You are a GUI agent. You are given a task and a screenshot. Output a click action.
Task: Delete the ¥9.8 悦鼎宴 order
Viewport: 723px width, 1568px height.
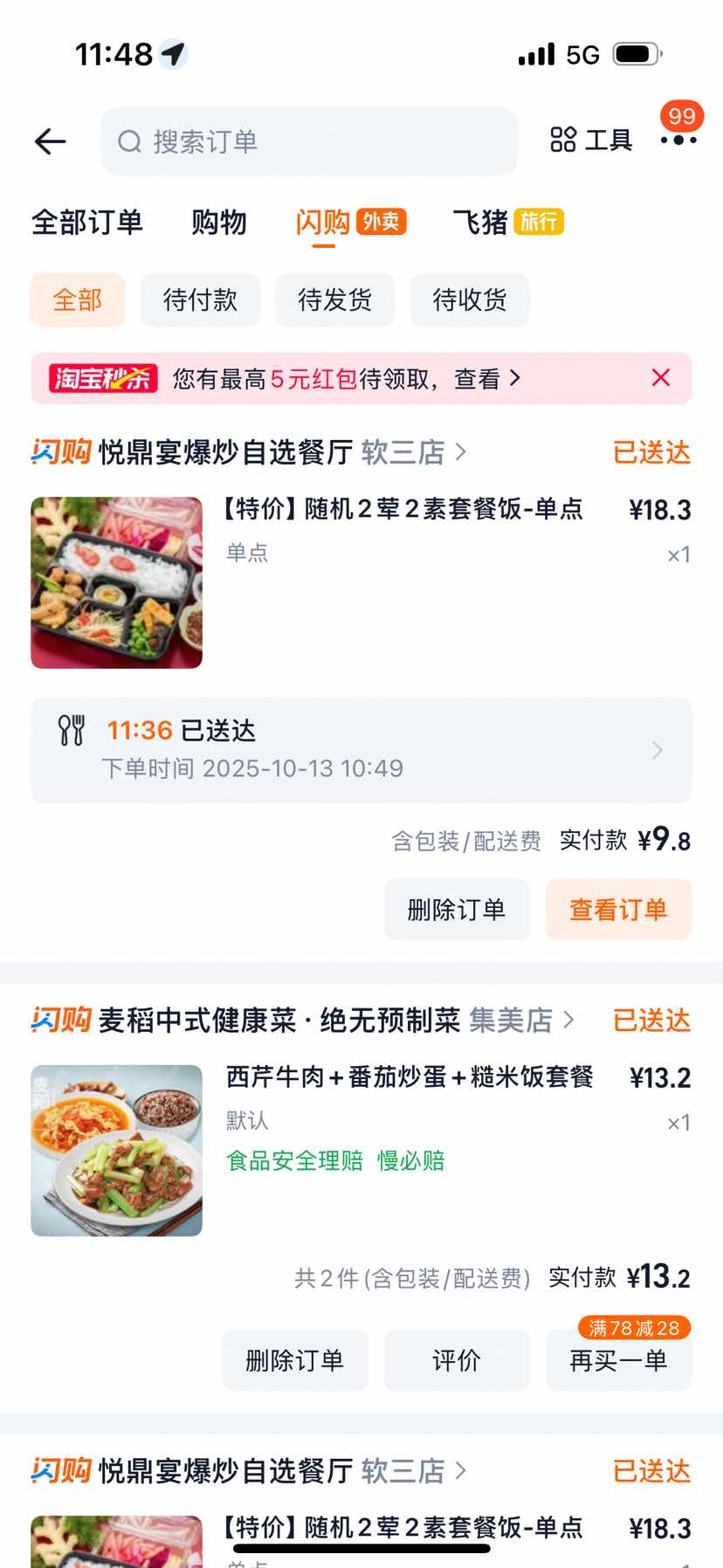tap(457, 910)
